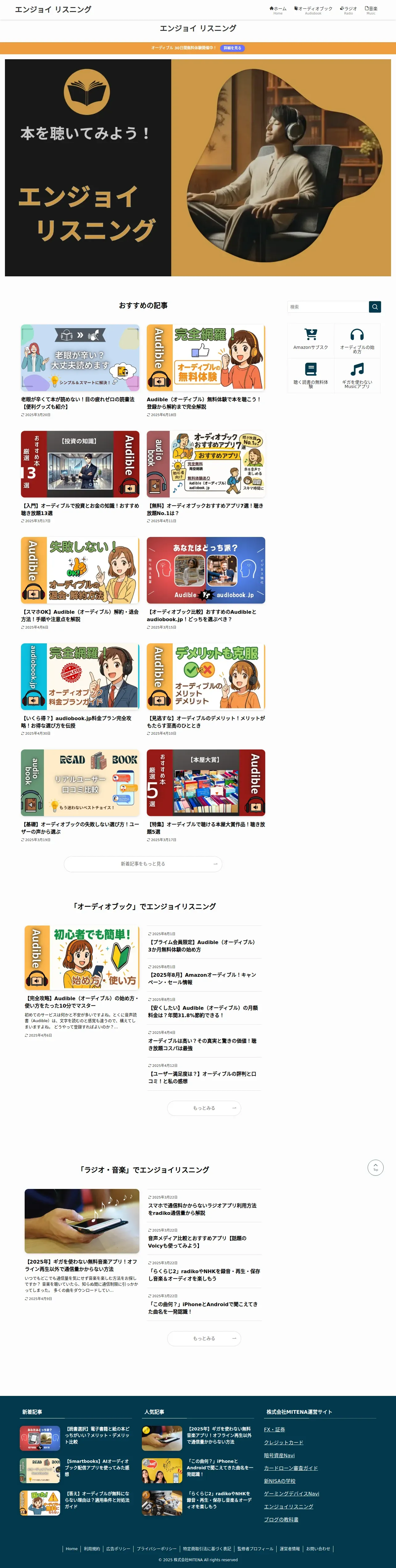The image size is (396, 1568).
Task: Open the プライバシーポリシー footer link
Action: [x=156, y=1549]
